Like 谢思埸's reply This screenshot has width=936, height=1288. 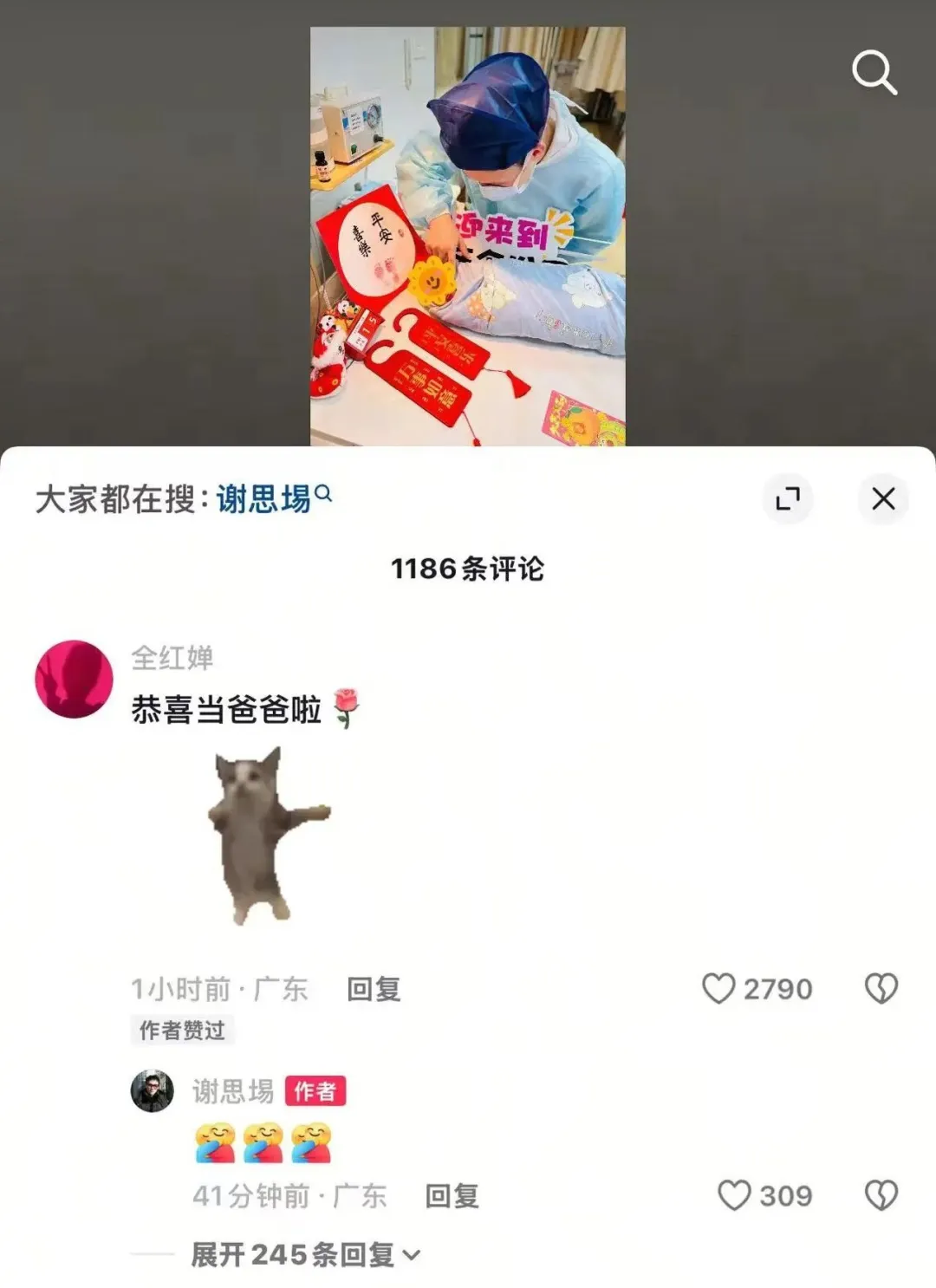point(734,1195)
